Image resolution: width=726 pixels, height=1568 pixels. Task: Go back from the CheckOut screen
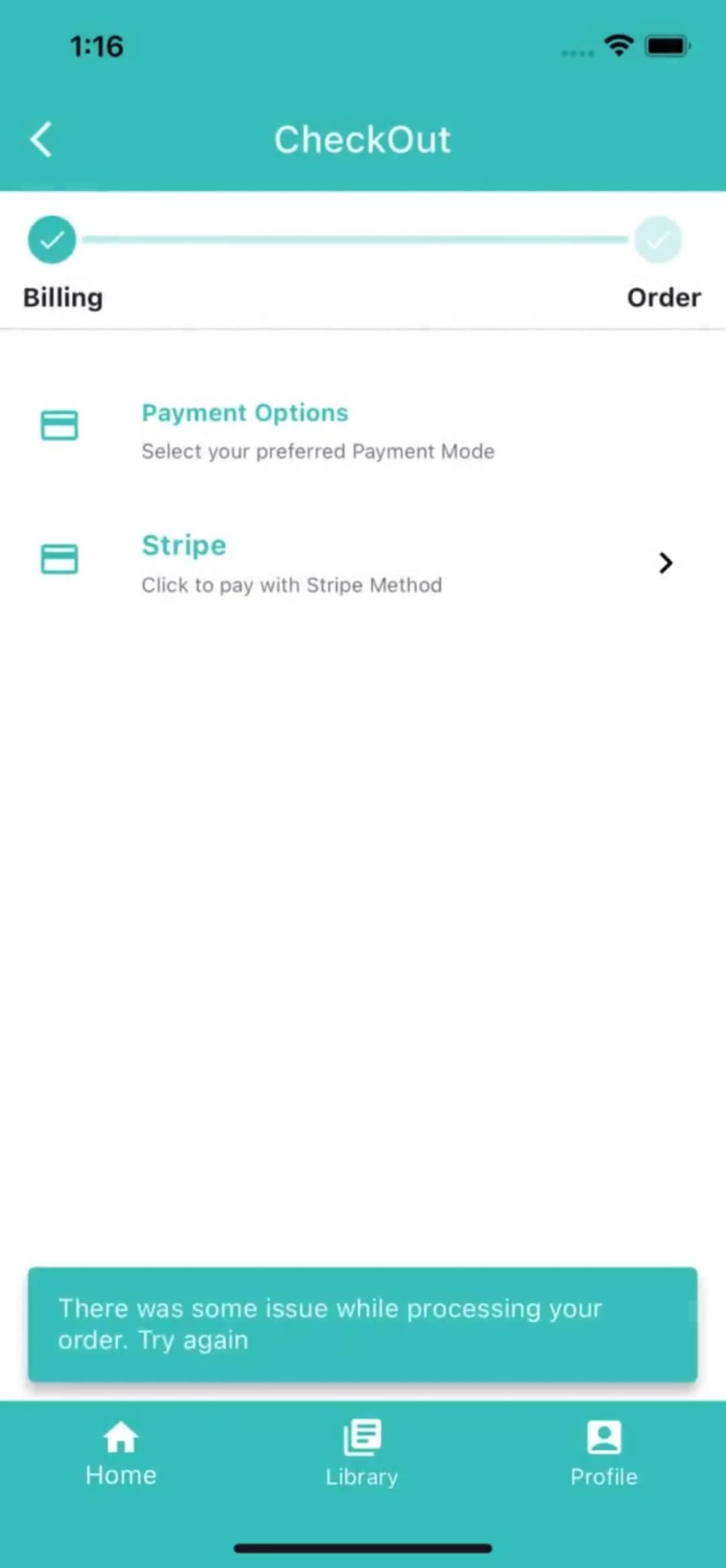(x=41, y=139)
